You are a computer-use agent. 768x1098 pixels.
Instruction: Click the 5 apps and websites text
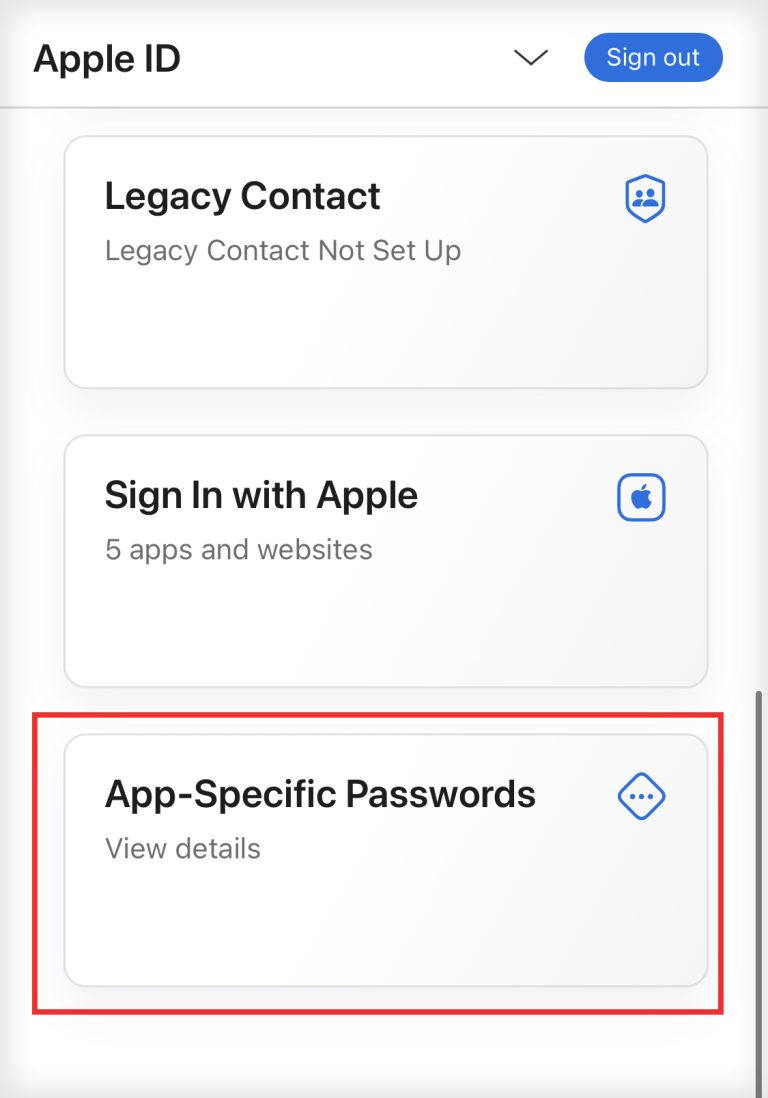click(x=238, y=549)
